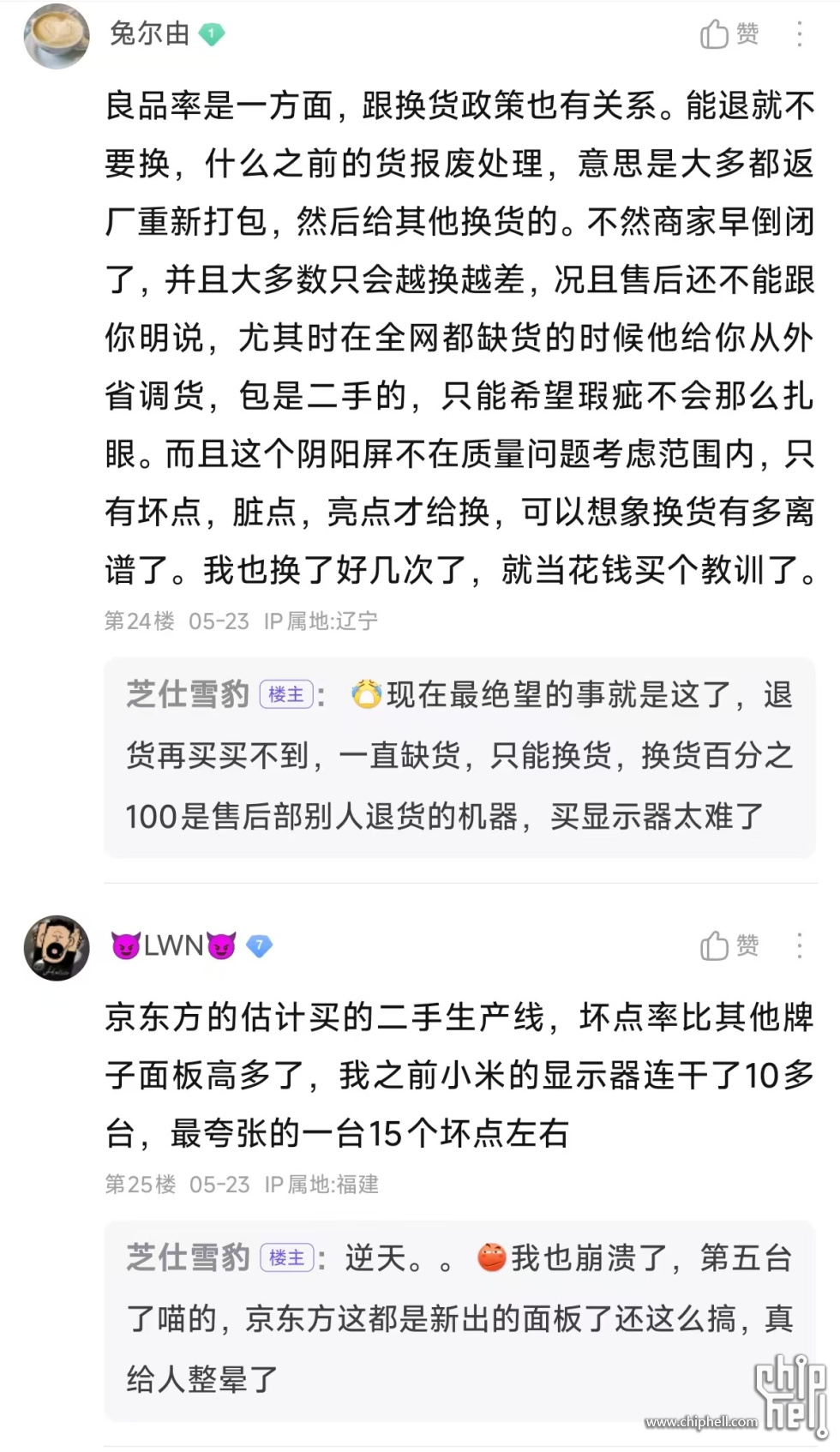Open overflow menu on LWN's comment

coord(800,945)
